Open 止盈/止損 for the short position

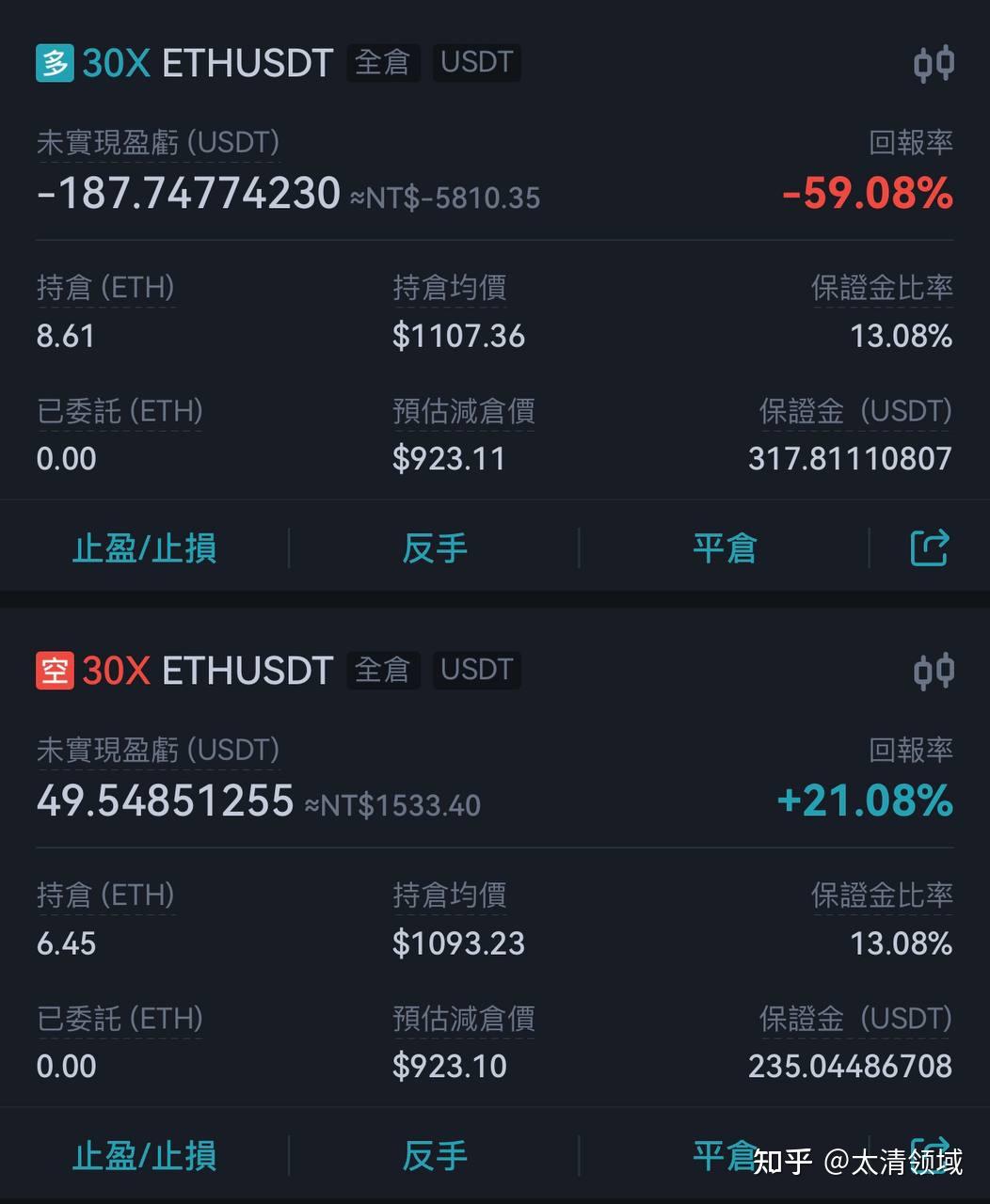[x=144, y=1154]
